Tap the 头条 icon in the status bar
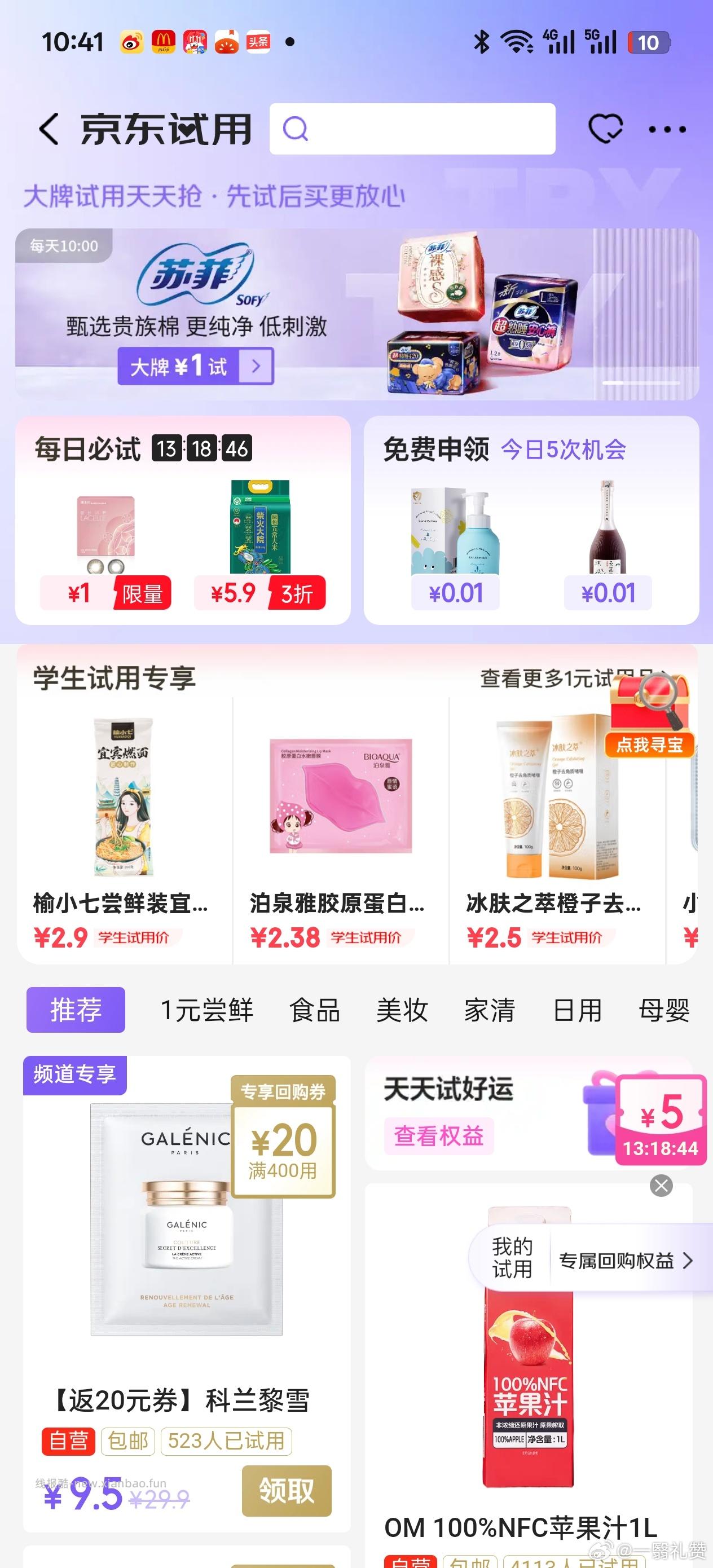This screenshot has height=1568, width=713. pyautogui.click(x=258, y=41)
